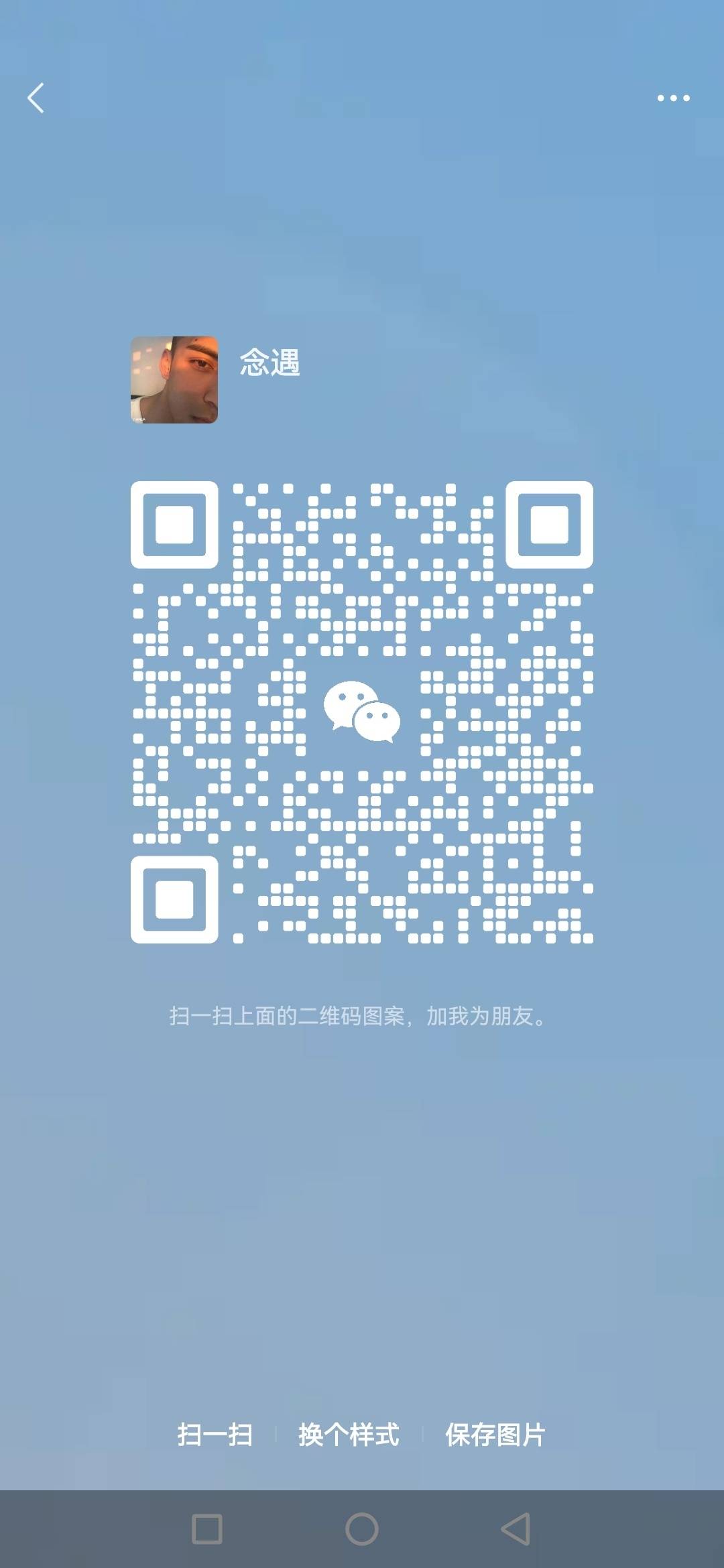724x1568 pixels.
Task: Tap 扫一扫 to scan a code
Action: pyautogui.click(x=215, y=1435)
